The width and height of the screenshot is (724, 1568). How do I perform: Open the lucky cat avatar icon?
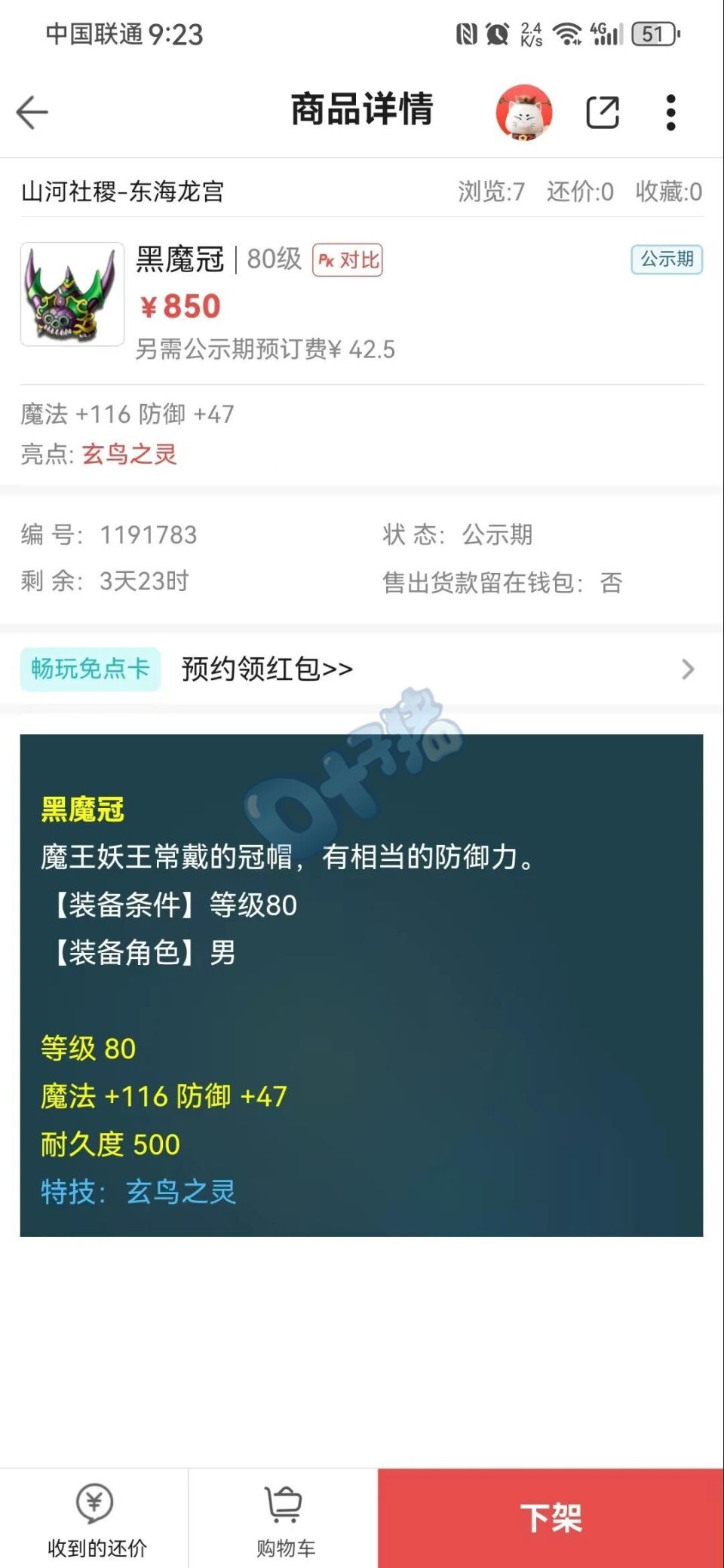coord(523,112)
